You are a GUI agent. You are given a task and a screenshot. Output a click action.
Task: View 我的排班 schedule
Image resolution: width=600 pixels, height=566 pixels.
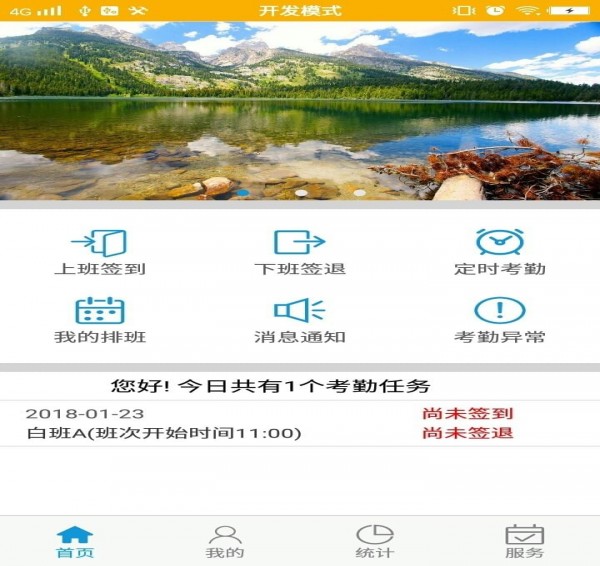[99, 320]
